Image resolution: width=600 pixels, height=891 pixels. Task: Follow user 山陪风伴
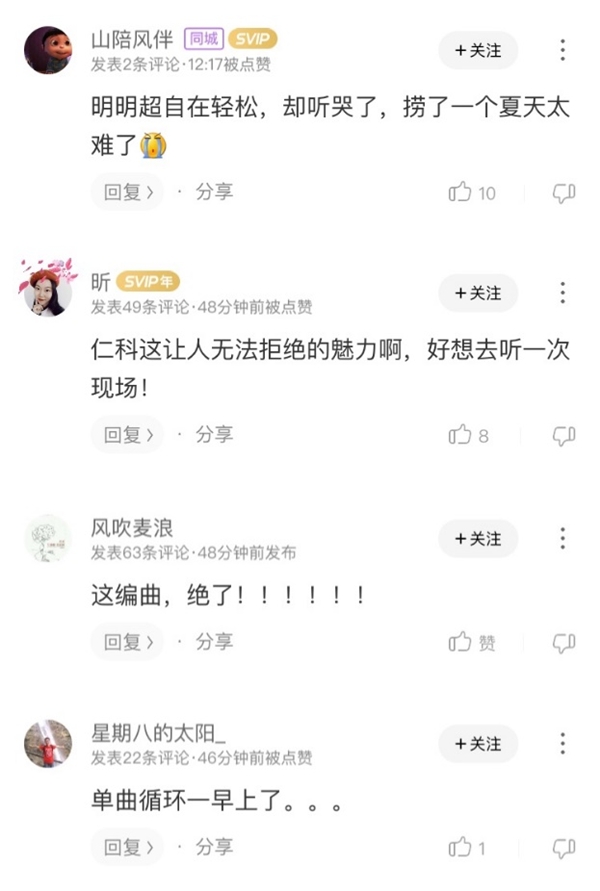click(x=477, y=50)
